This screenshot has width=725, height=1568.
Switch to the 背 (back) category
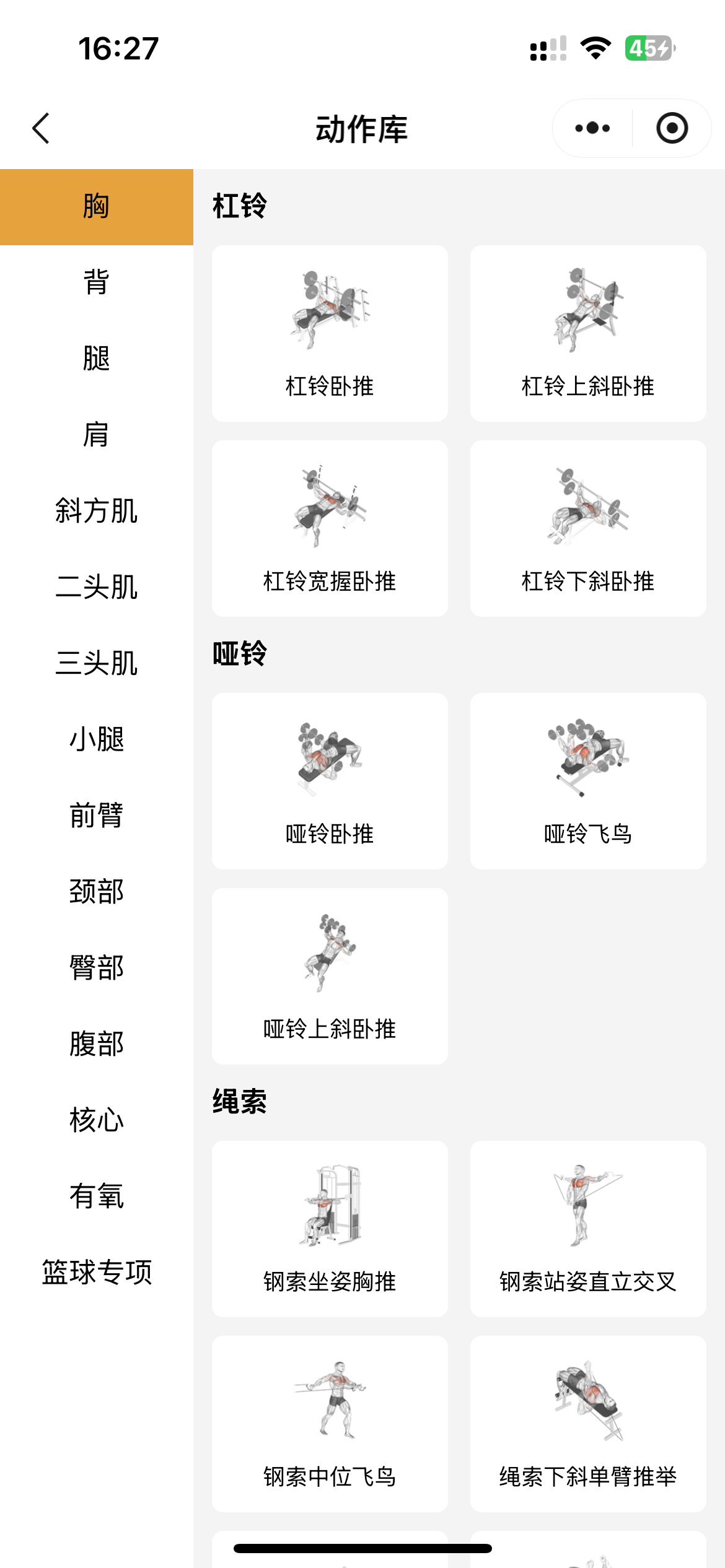click(x=97, y=283)
